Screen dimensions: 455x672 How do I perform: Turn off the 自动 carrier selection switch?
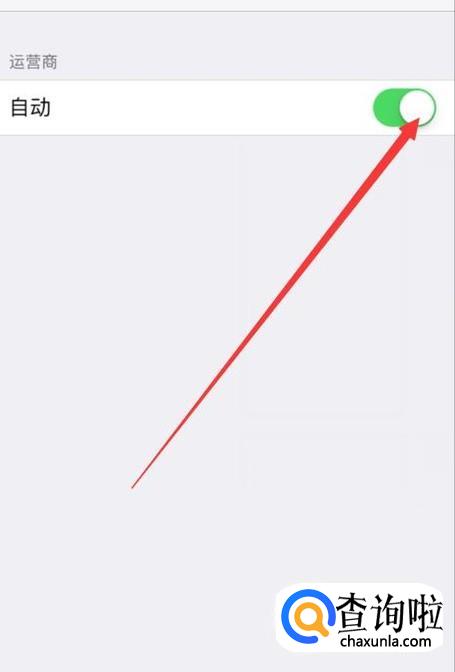(x=405, y=108)
